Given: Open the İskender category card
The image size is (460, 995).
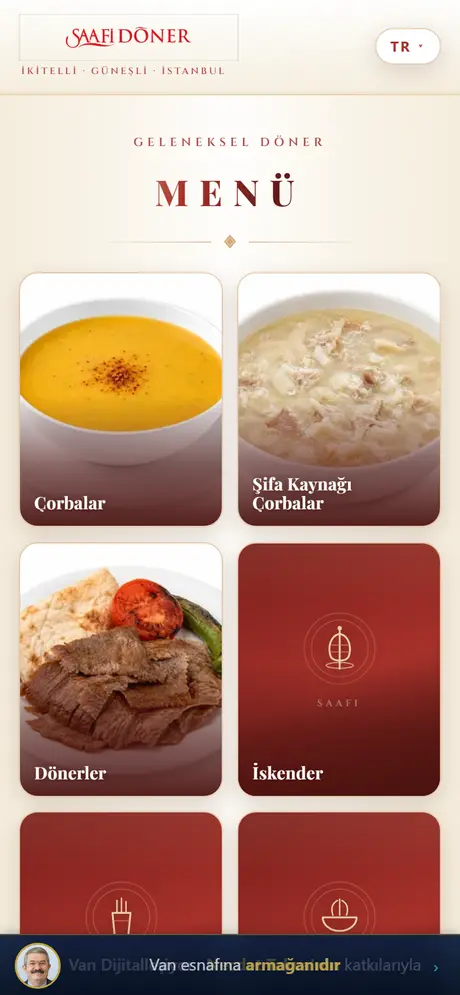Looking at the screenshot, I should click(339, 669).
